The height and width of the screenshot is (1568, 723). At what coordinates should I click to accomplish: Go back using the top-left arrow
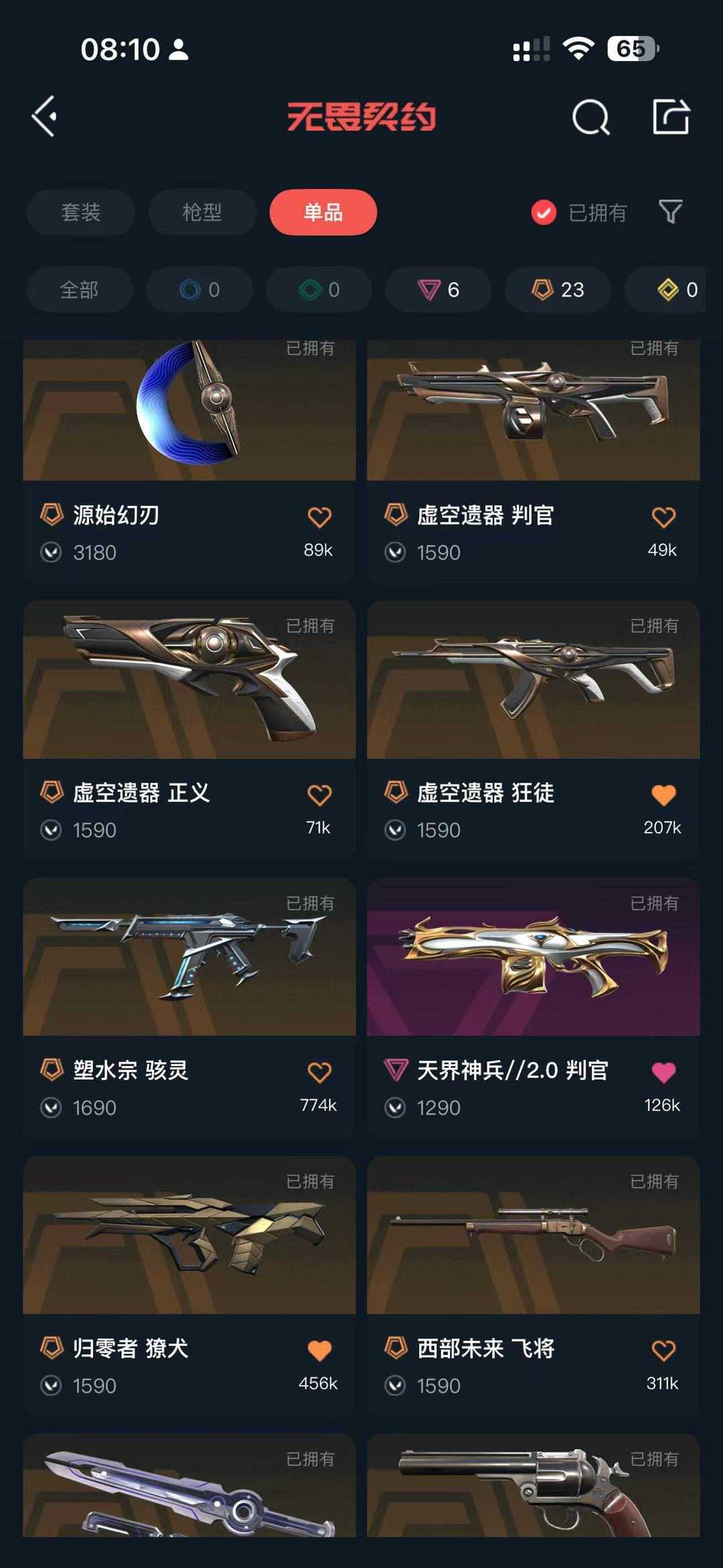45,117
